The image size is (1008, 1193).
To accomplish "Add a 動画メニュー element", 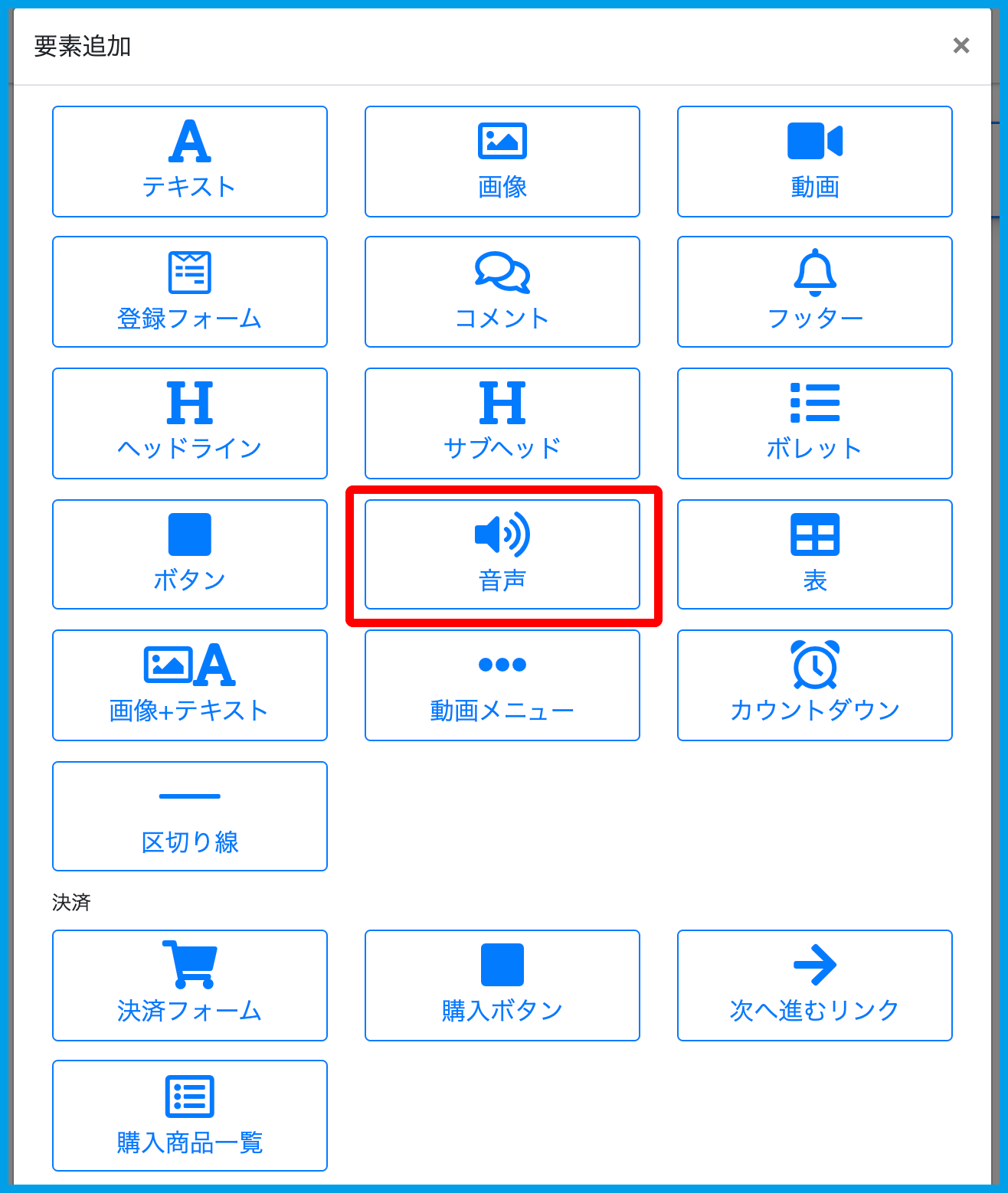I will tap(502, 685).
